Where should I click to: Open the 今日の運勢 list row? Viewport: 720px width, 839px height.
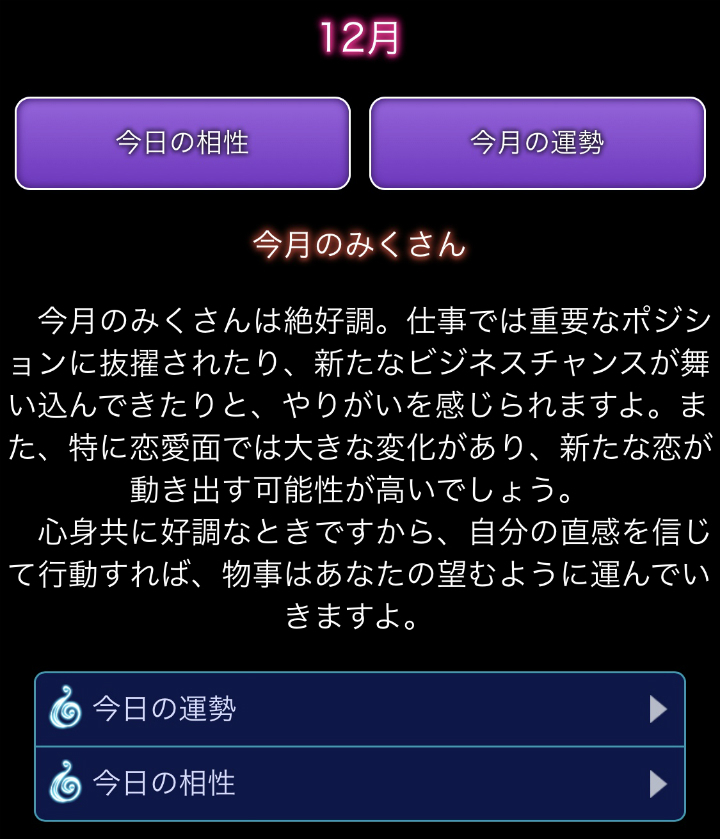(x=360, y=709)
